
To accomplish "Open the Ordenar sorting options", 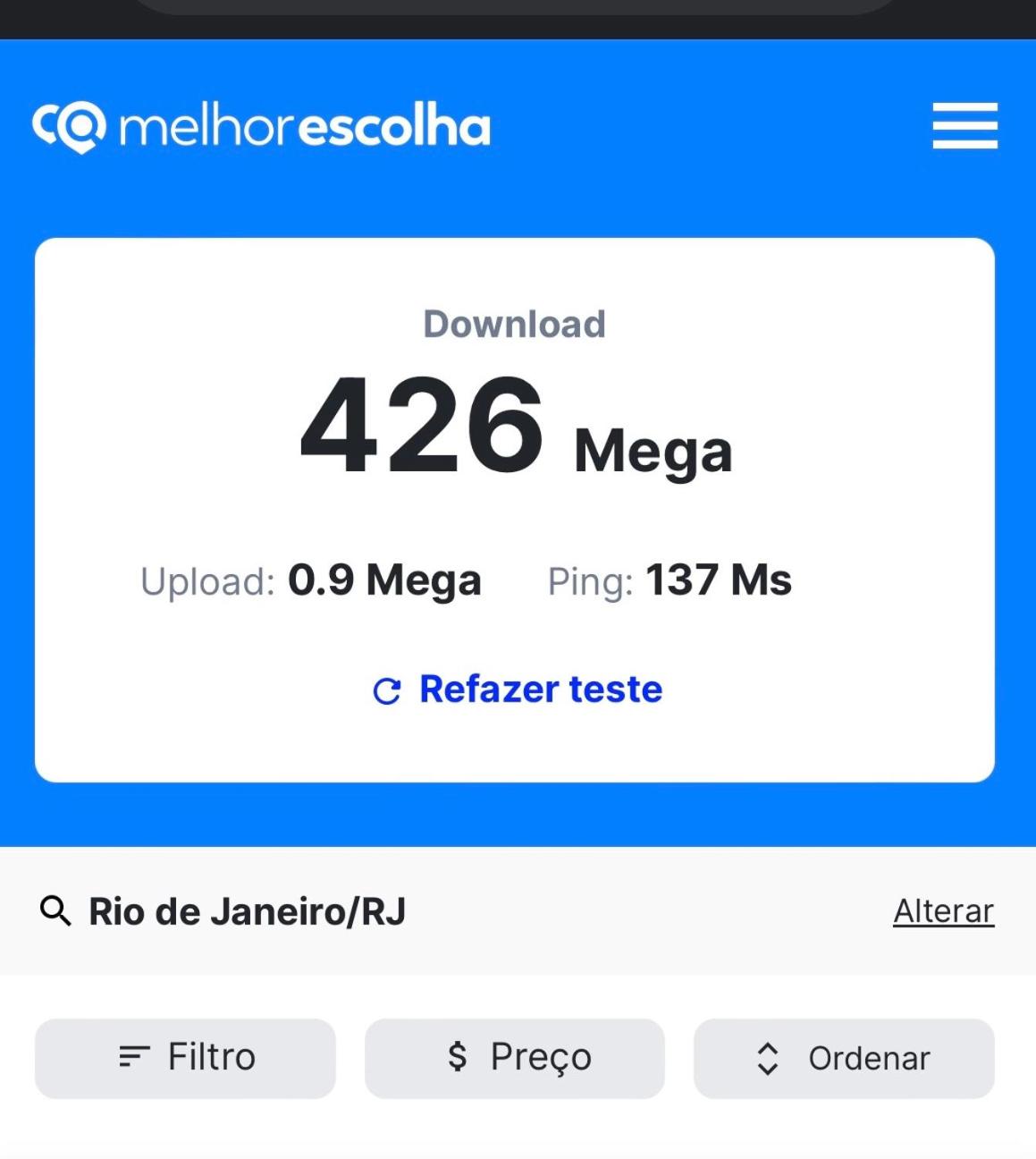I will click(844, 1058).
